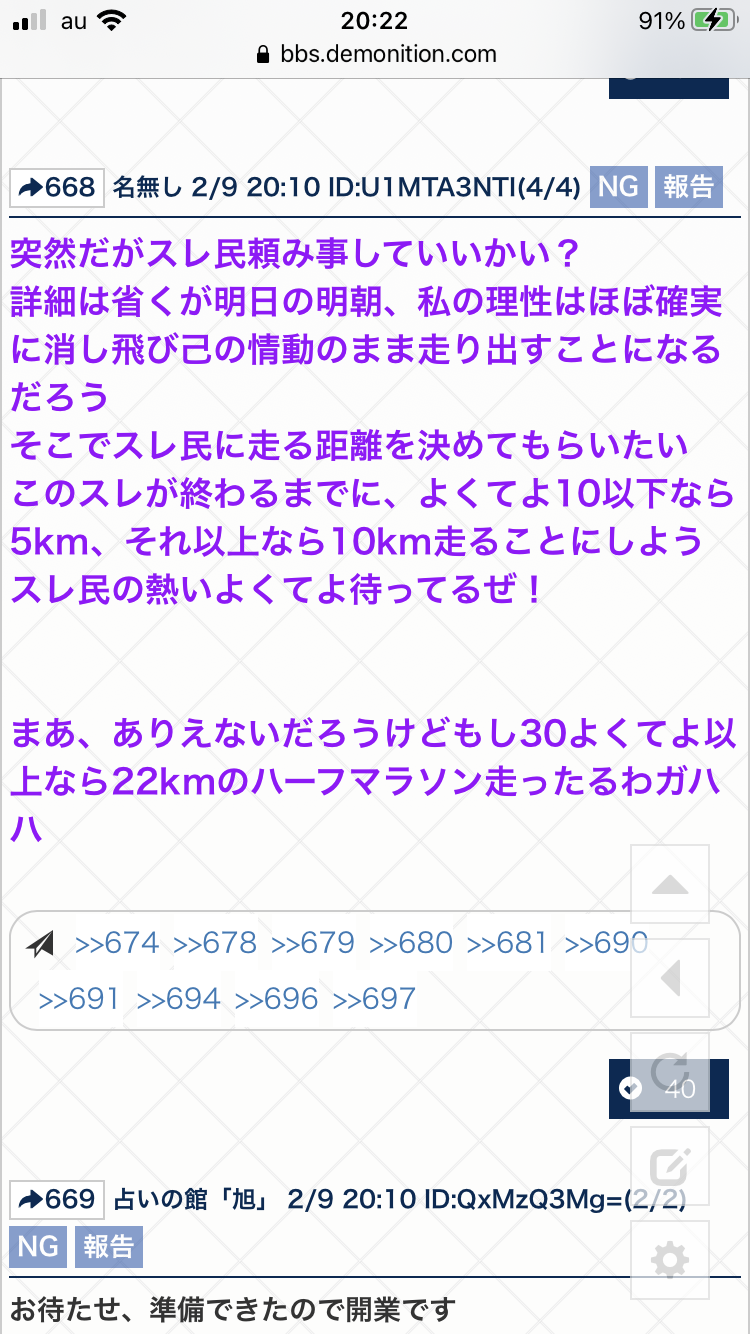The height and width of the screenshot is (1334, 750).
Task: Open reply link >>697
Action: (374, 999)
